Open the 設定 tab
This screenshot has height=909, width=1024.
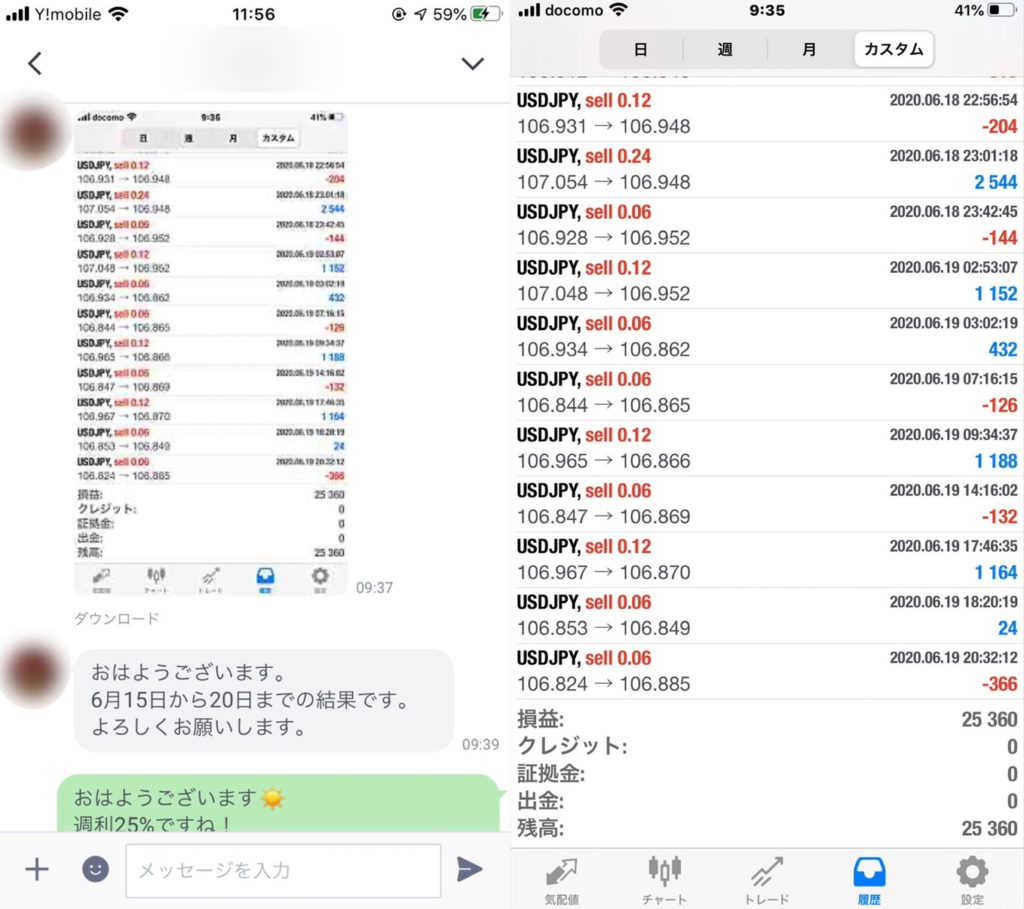coord(972,879)
